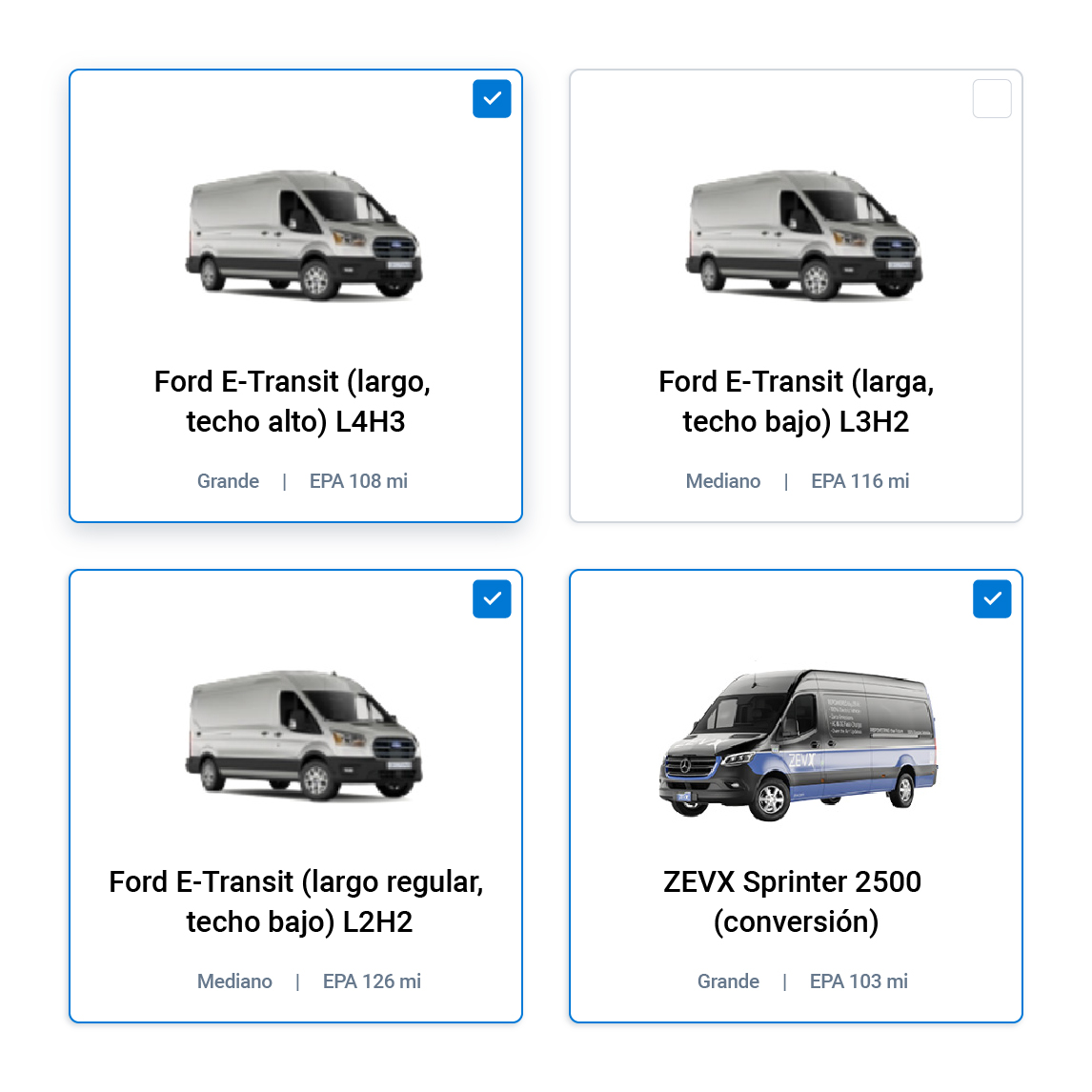The image size is (1092, 1092).
Task: Uncheck the Ford E-Transit L4H3 checkbox
Action: click(492, 99)
